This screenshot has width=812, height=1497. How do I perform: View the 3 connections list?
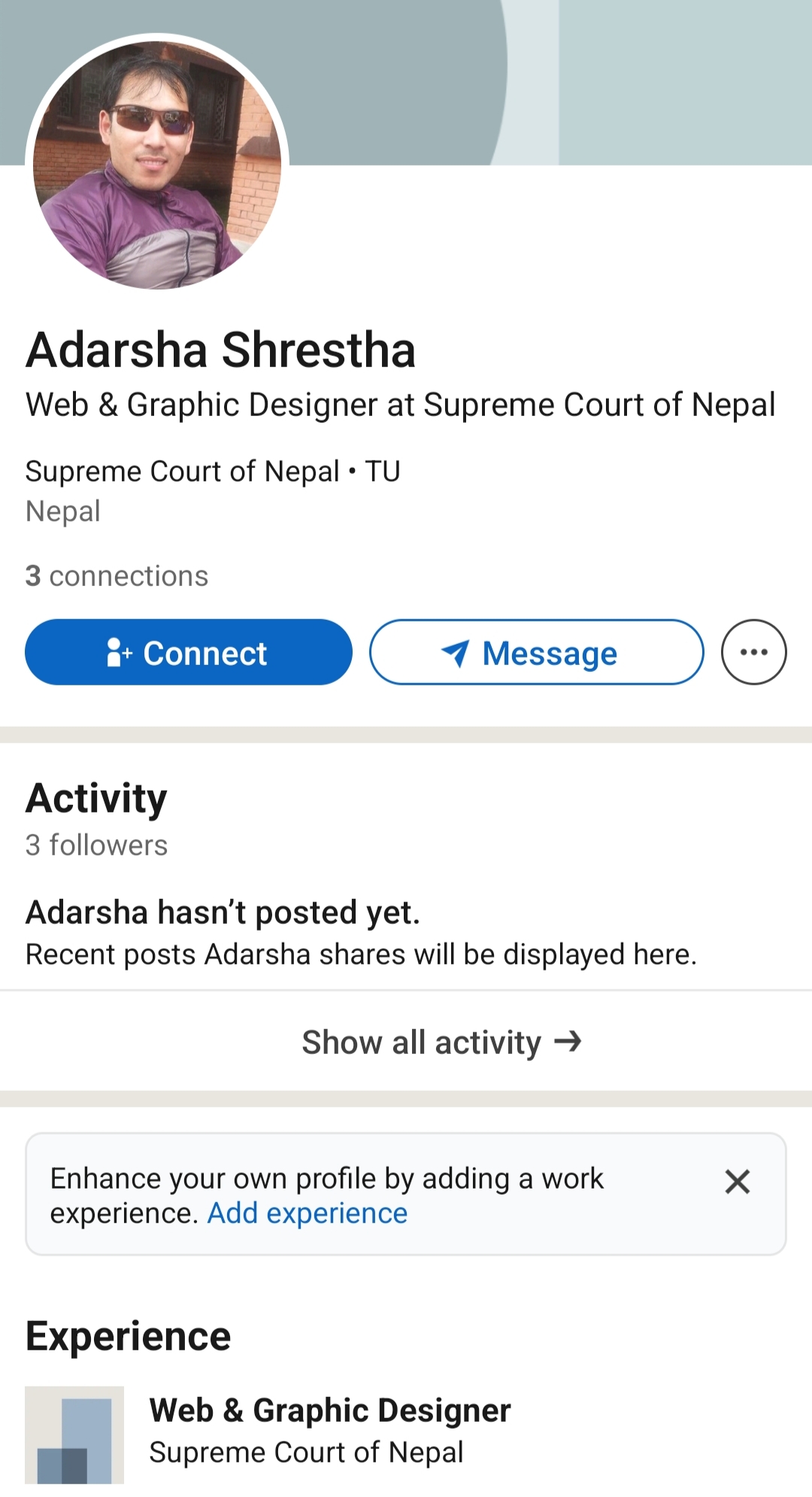pyautogui.click(x=117, y=576)
